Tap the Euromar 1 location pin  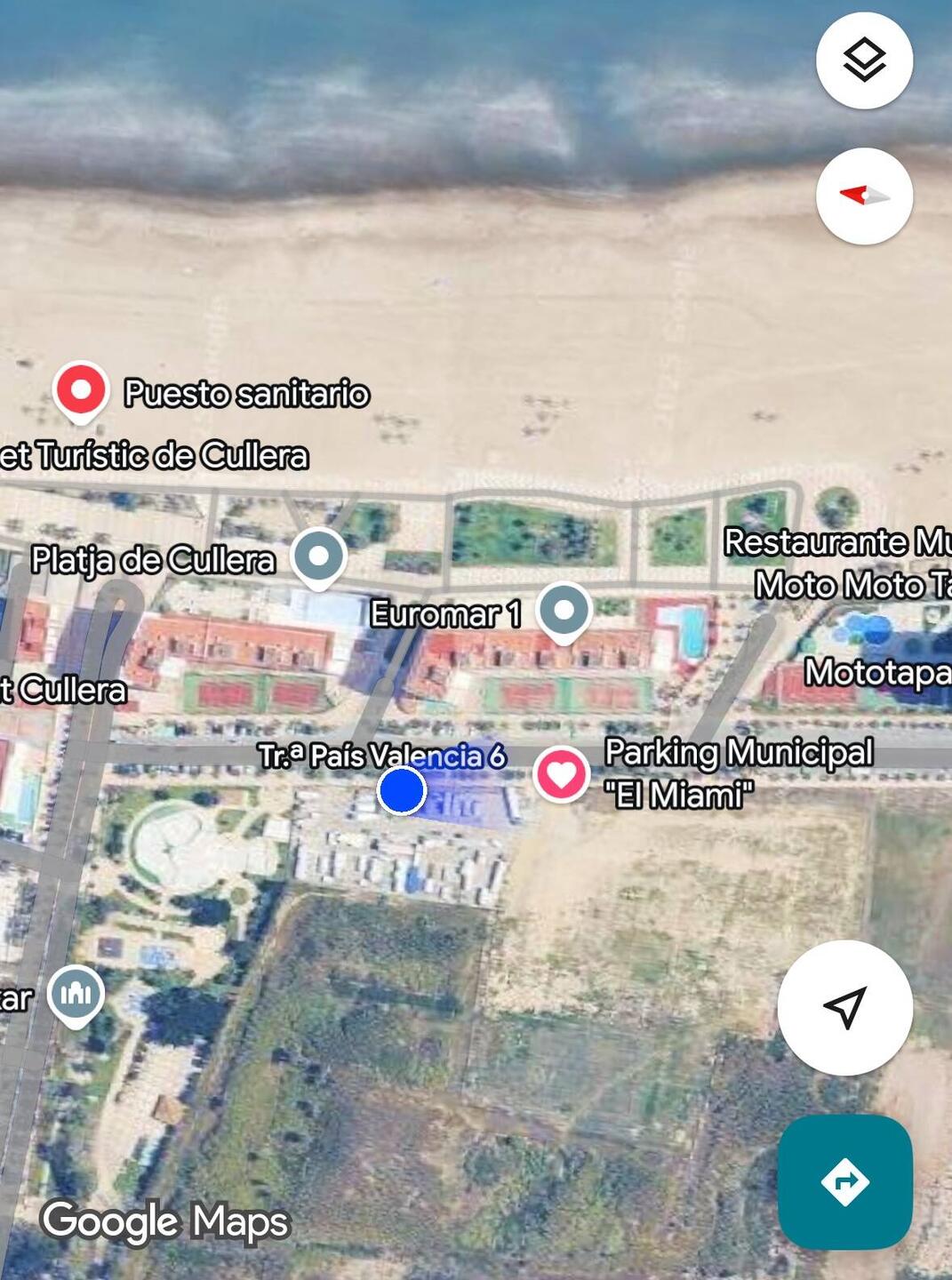(x=564, y=612)
